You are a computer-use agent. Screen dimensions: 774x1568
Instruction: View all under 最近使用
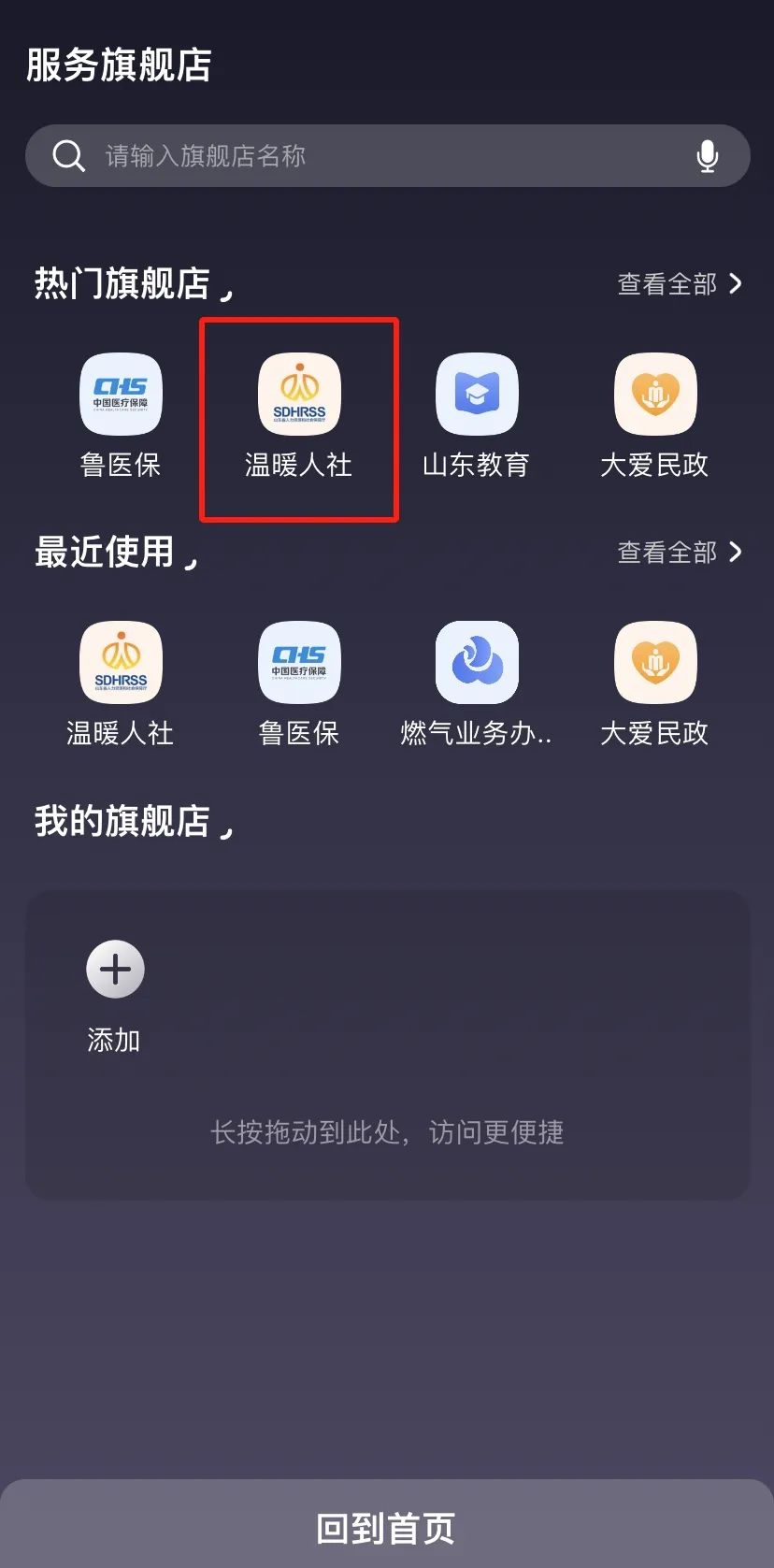[680, 552]
